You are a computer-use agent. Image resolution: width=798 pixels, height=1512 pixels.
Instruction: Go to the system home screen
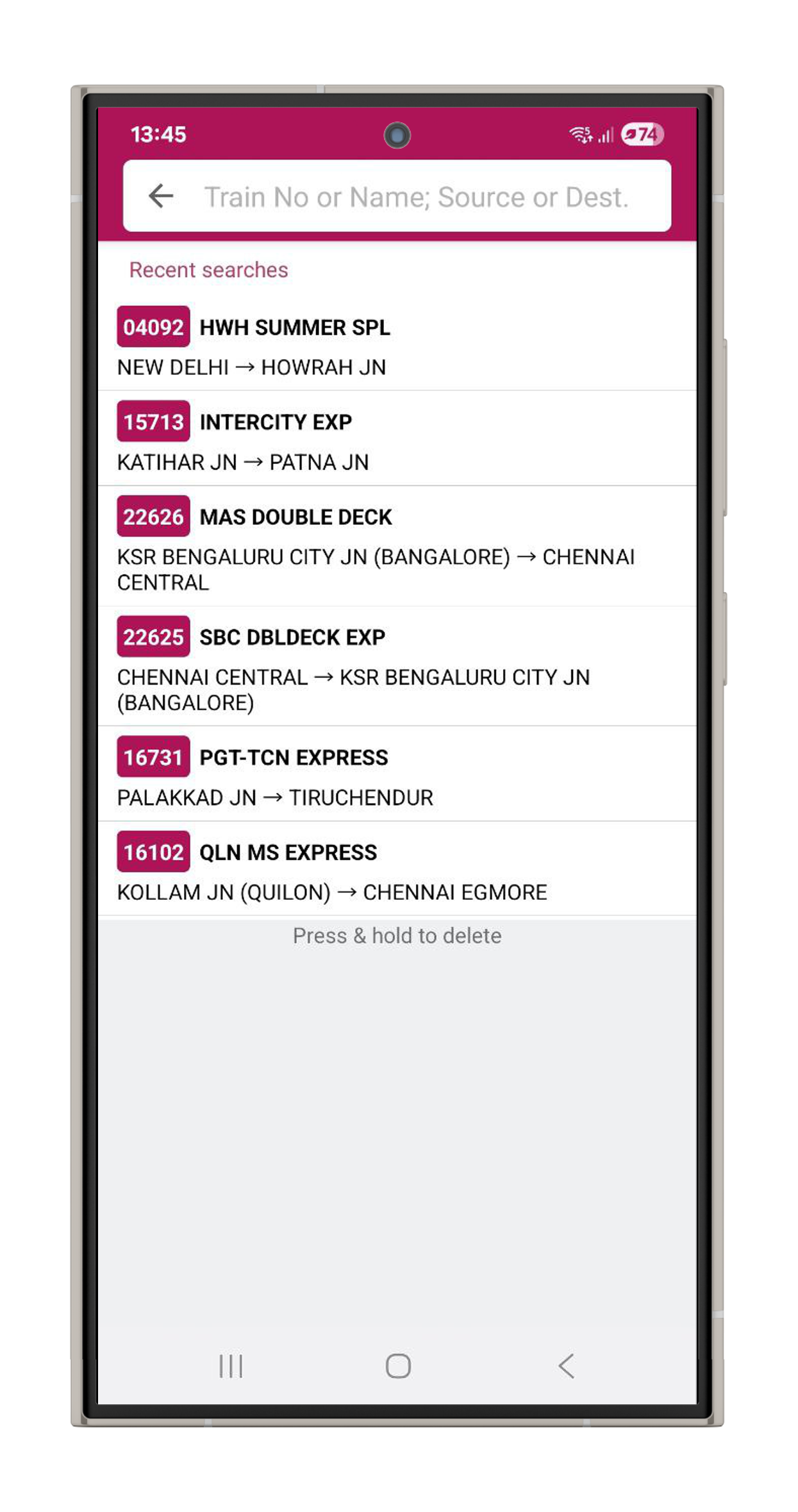pyautogui.click(x=398, y=1366)
